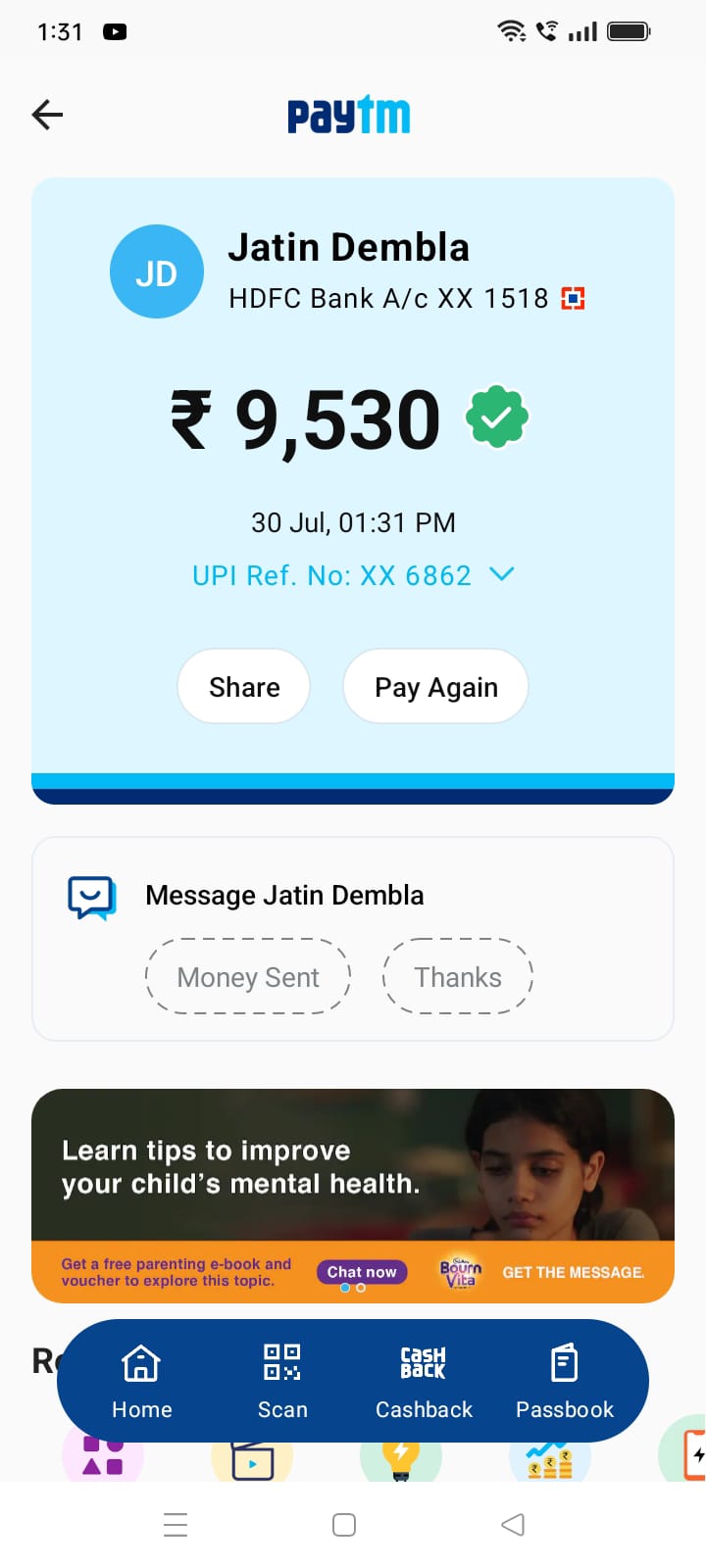Open recent apps from navigation bar
Screen dimensions: 706x1568
tap(176, 1525)
